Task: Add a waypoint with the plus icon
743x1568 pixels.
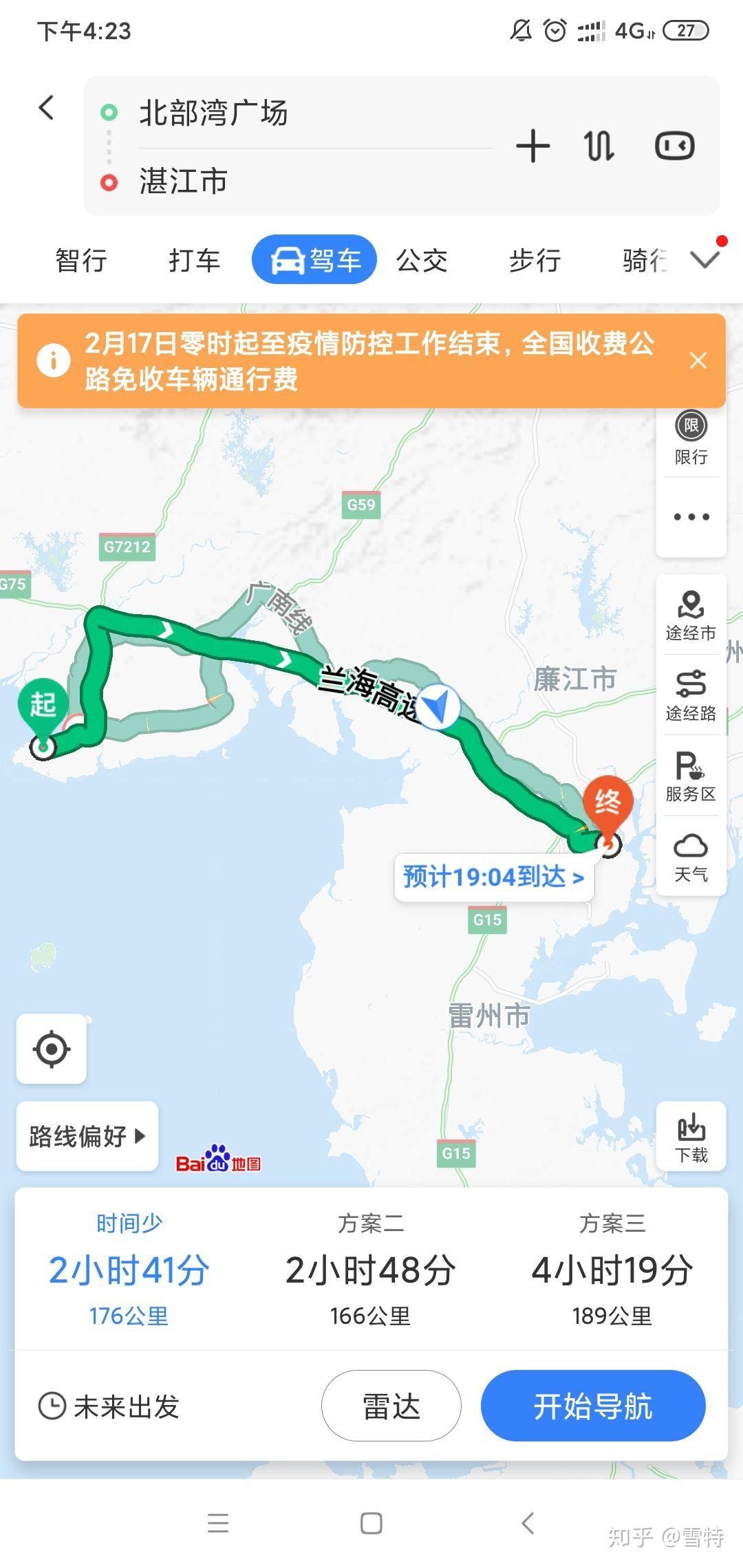Action: click(x=533, y=146)
